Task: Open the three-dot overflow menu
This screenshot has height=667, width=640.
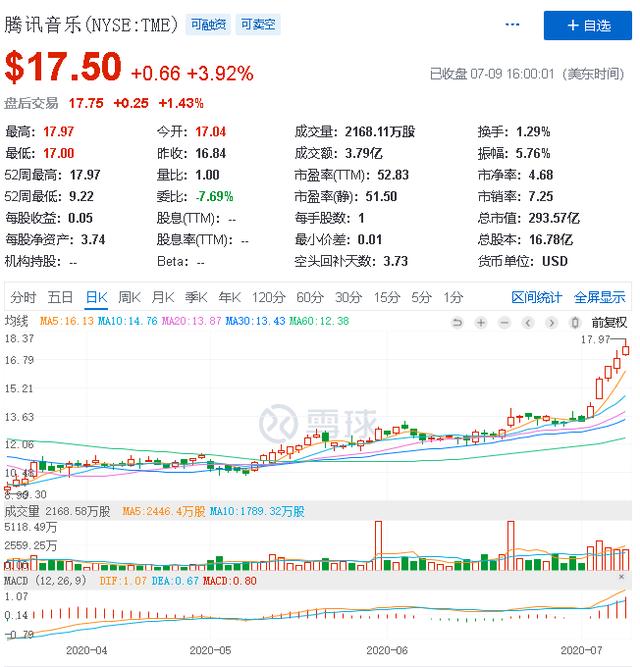Action: click(x=512, y=25)
